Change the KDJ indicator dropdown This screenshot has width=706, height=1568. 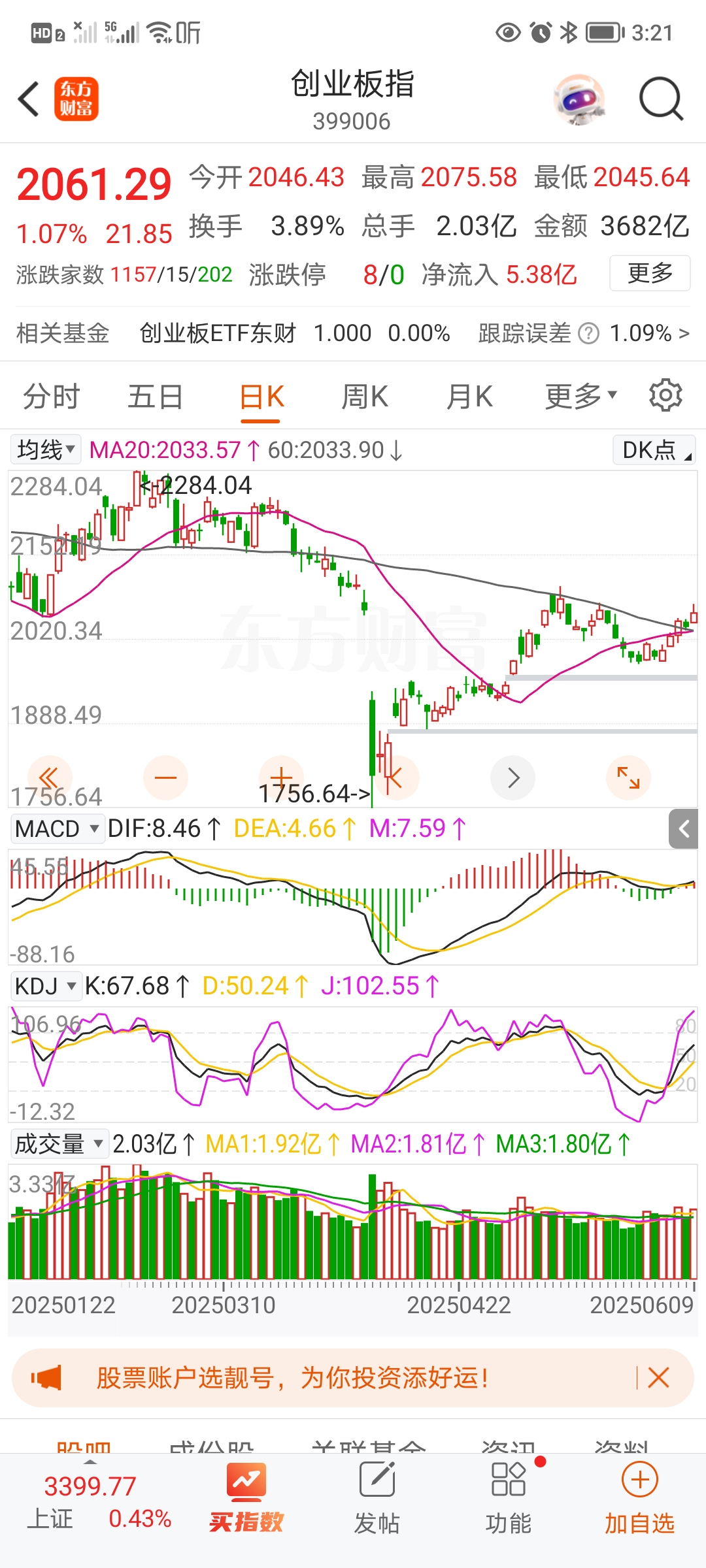point(46,986)
